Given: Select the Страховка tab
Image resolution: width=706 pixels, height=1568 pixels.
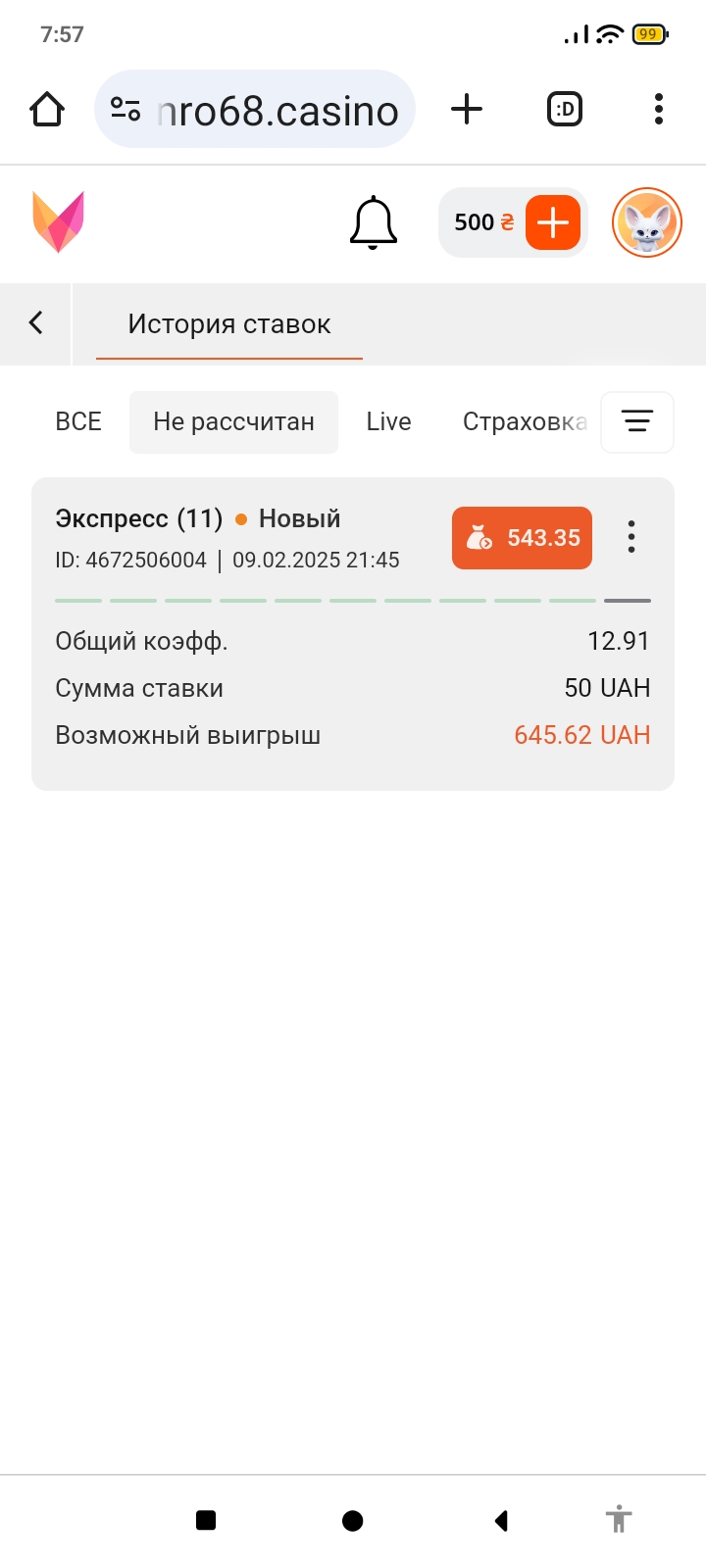Looking at the screenshot, I should click(x=525, y=422).
